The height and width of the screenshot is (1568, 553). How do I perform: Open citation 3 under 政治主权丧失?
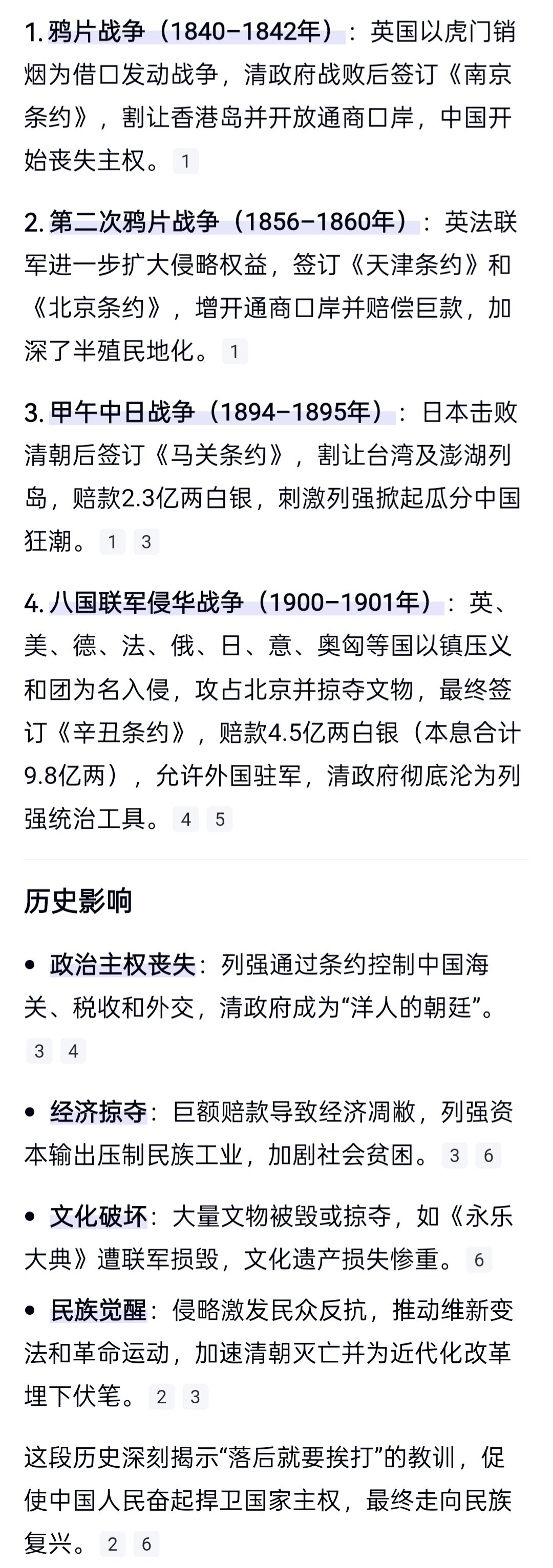(x=39, y=1051)
